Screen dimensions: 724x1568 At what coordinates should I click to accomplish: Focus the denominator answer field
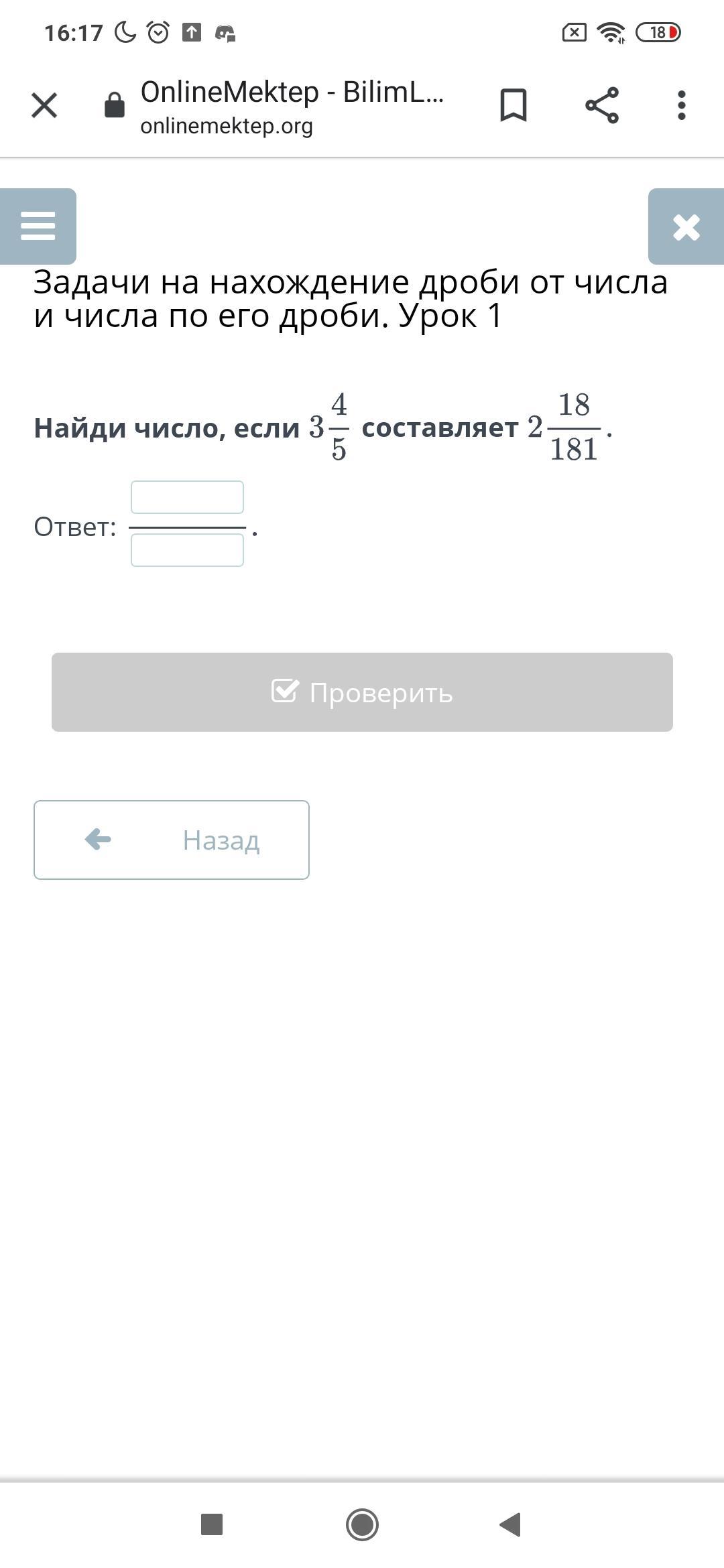[x=187, y=550]
